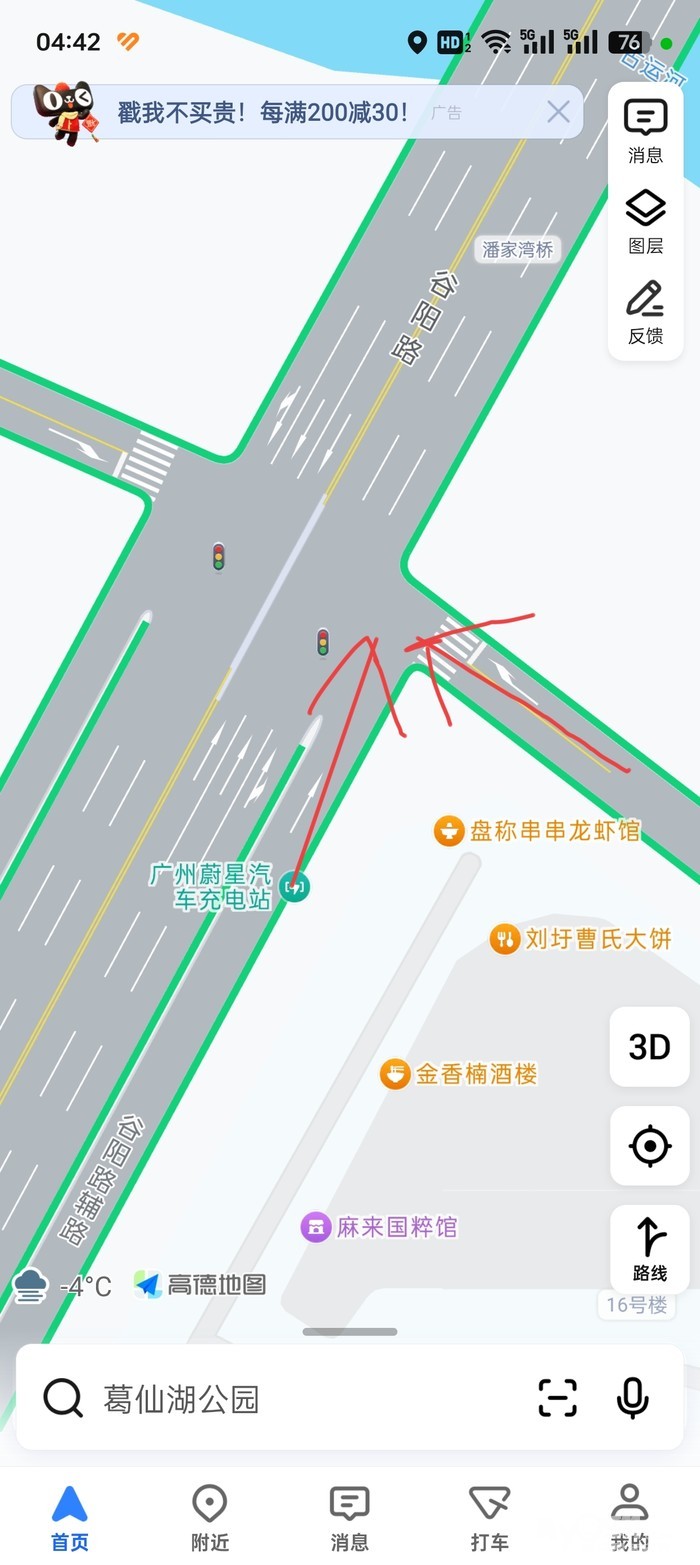This screenshot has height=1565, width=700.
Task: Recenter the map on my location
Action: point(649,1146)
